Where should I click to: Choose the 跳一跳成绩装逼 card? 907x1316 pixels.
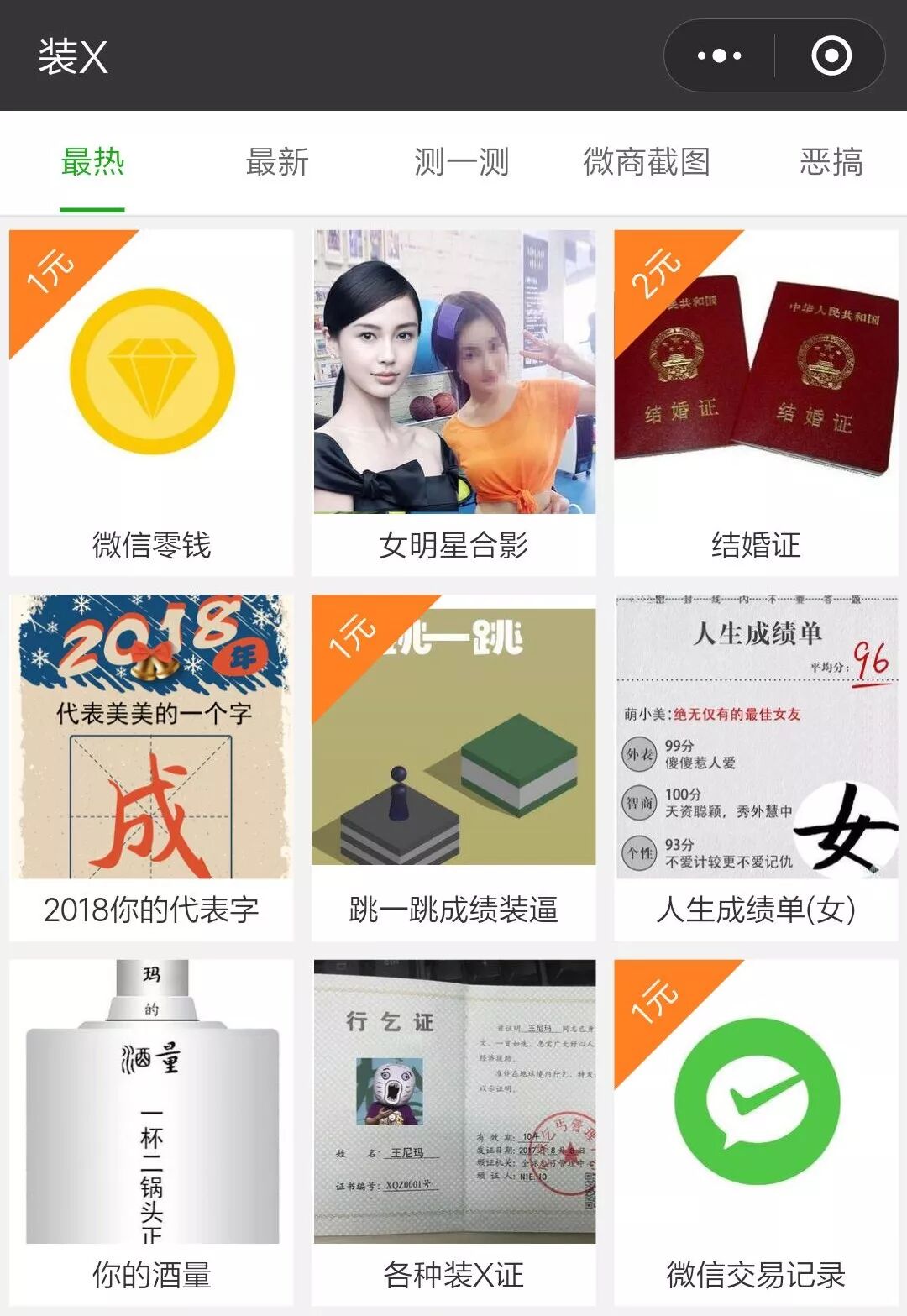(453, 768)
